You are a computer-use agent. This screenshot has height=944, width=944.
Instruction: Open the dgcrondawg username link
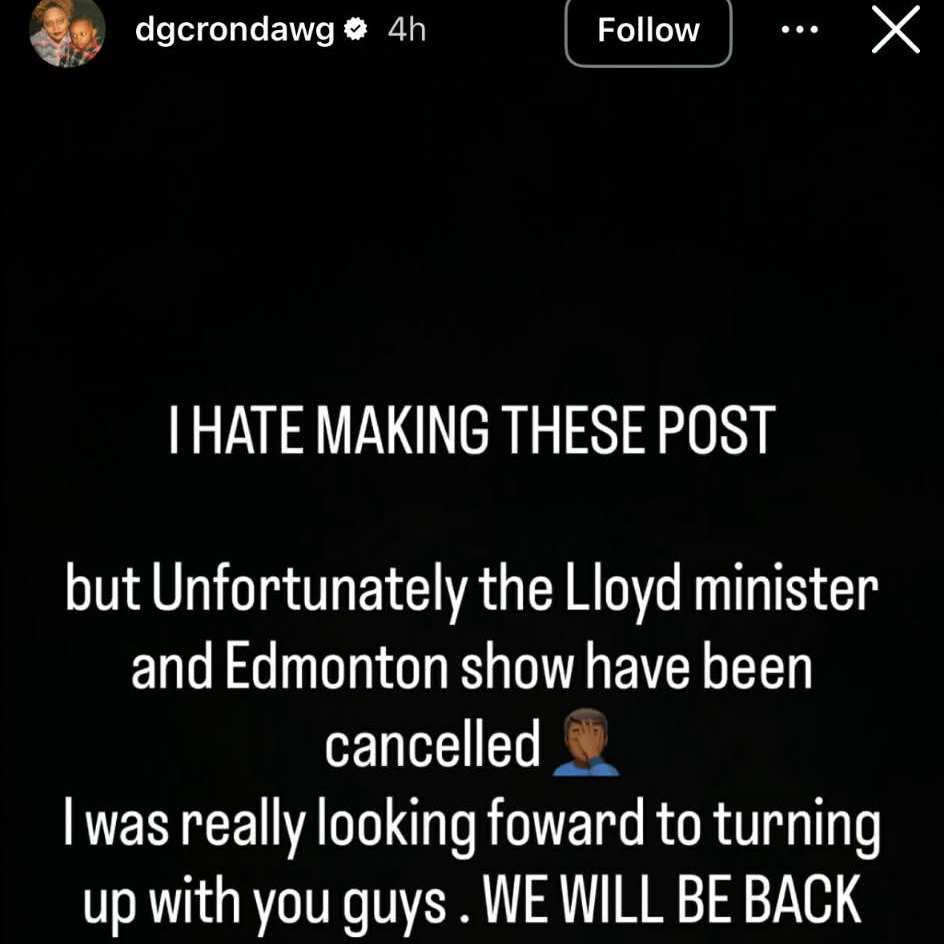click(x=236, y=30)
